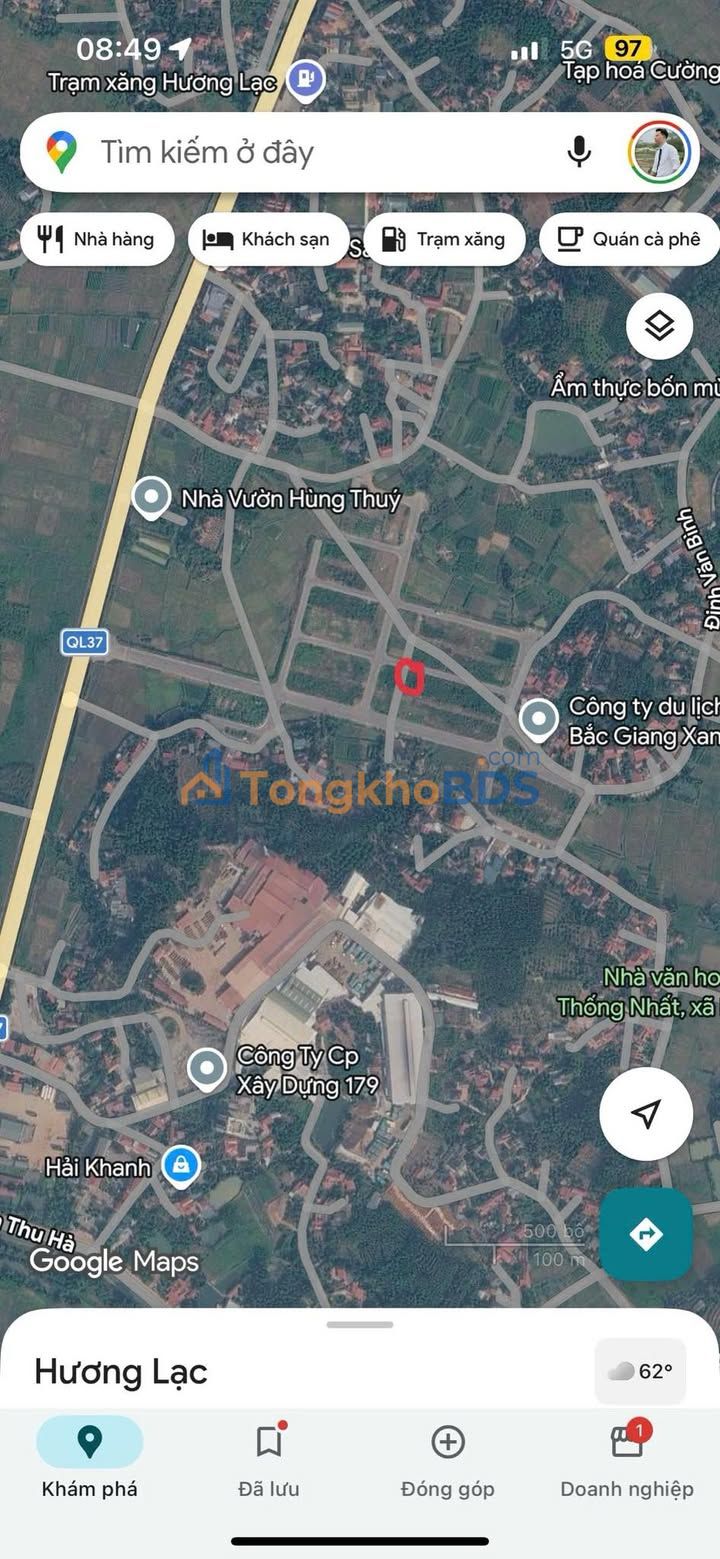Open the 'Trạm xăng Hương Lạc' marker

pos(305,78)
